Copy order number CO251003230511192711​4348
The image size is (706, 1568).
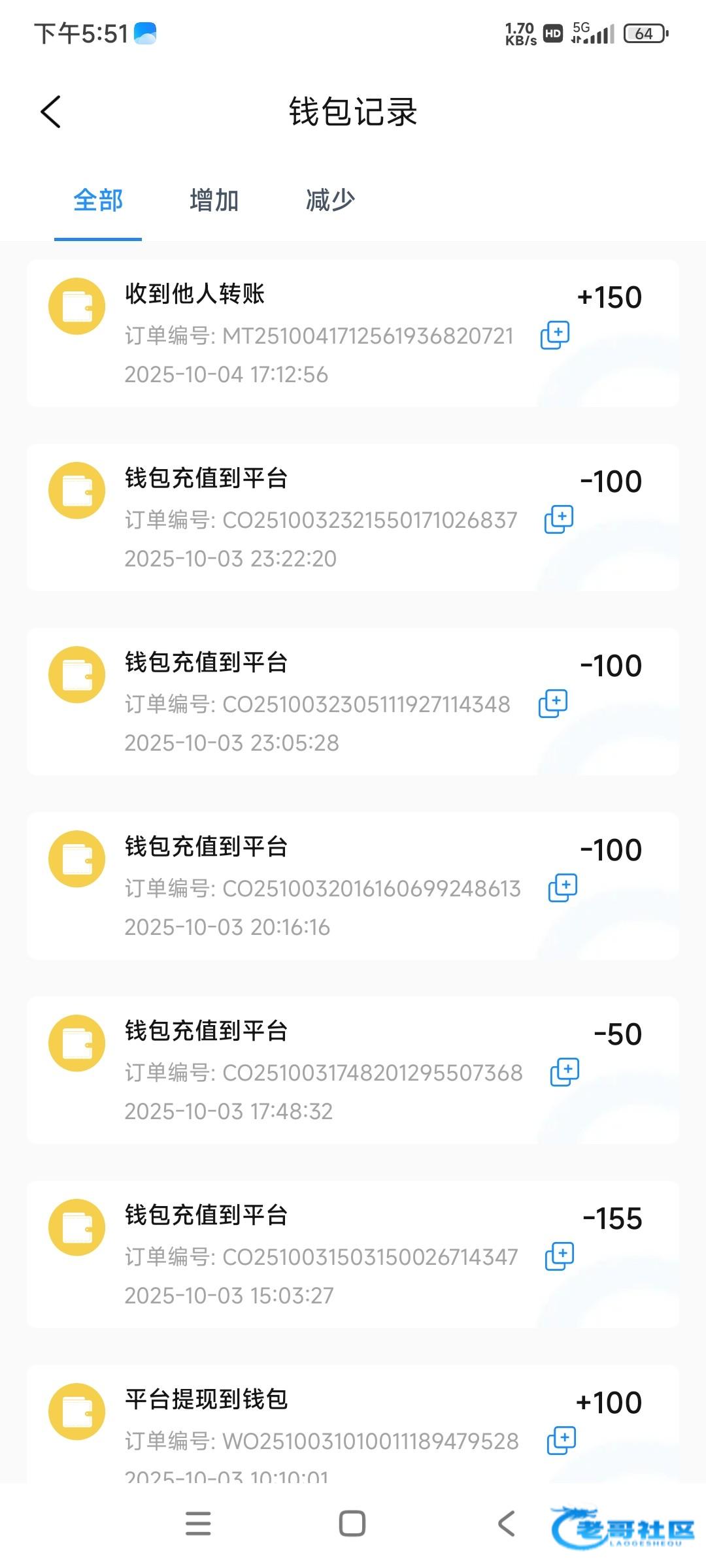[553, 704]
